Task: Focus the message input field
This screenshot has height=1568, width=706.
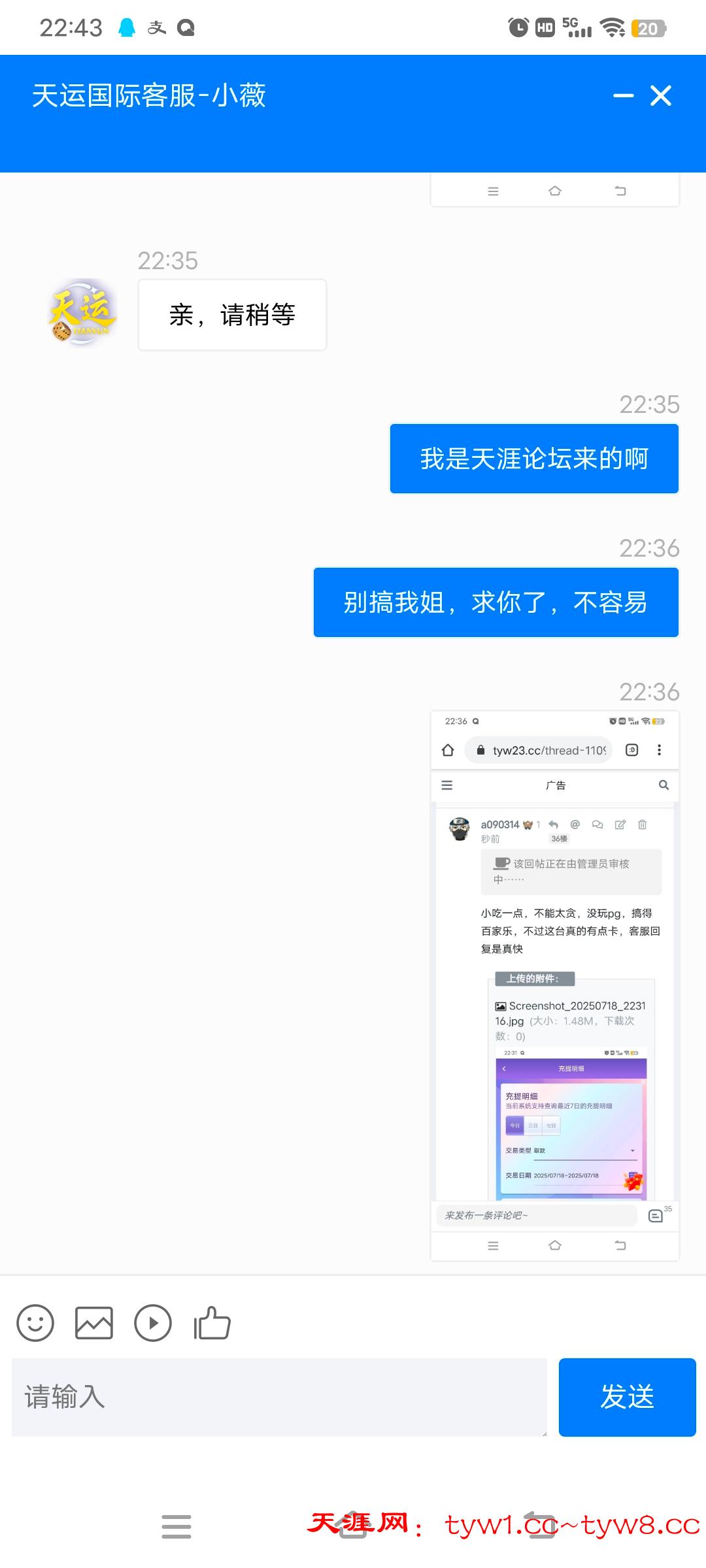Action: (279, 1397)
